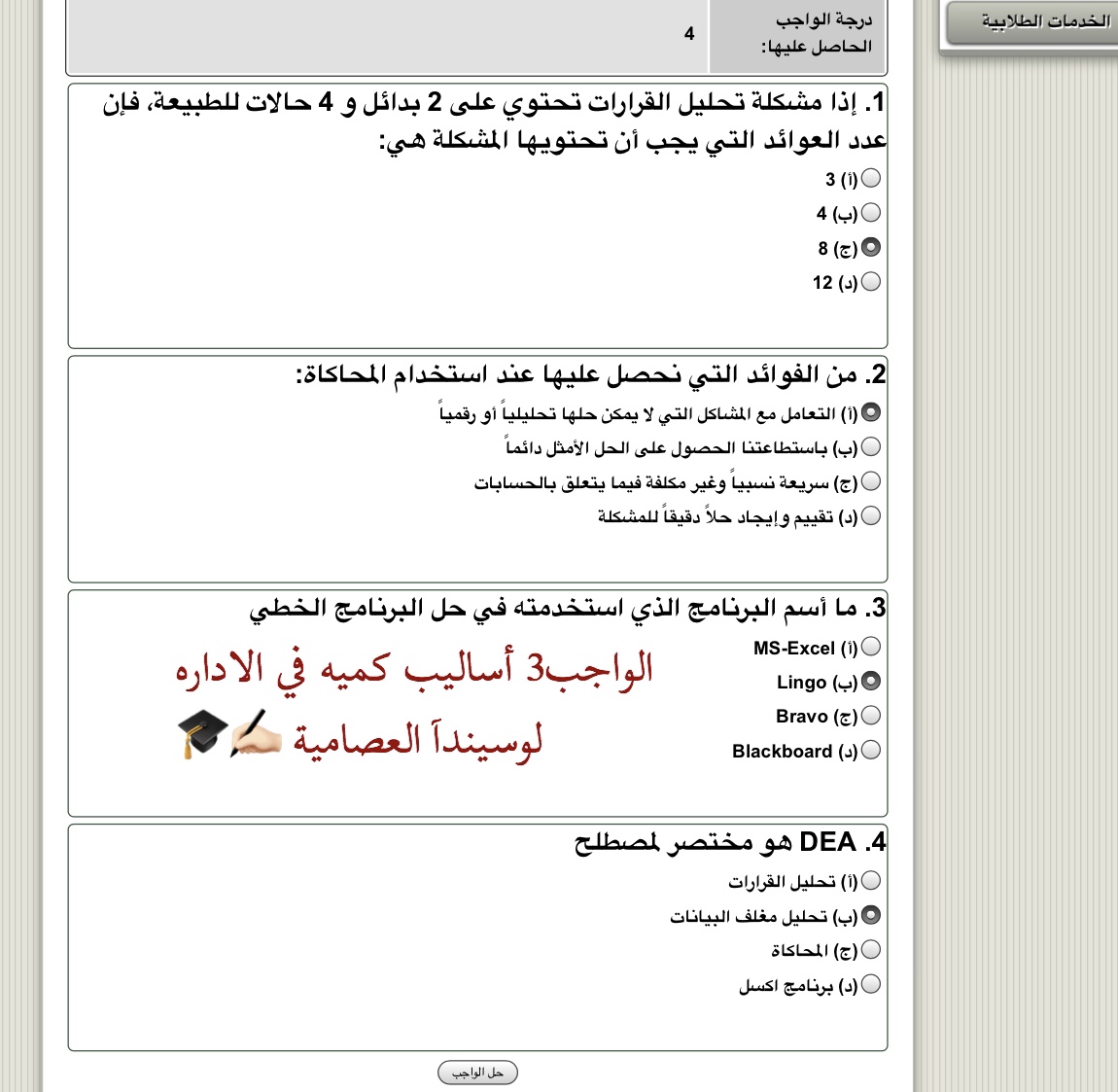Select المحاكاة for DEA question

coord(871,949)
